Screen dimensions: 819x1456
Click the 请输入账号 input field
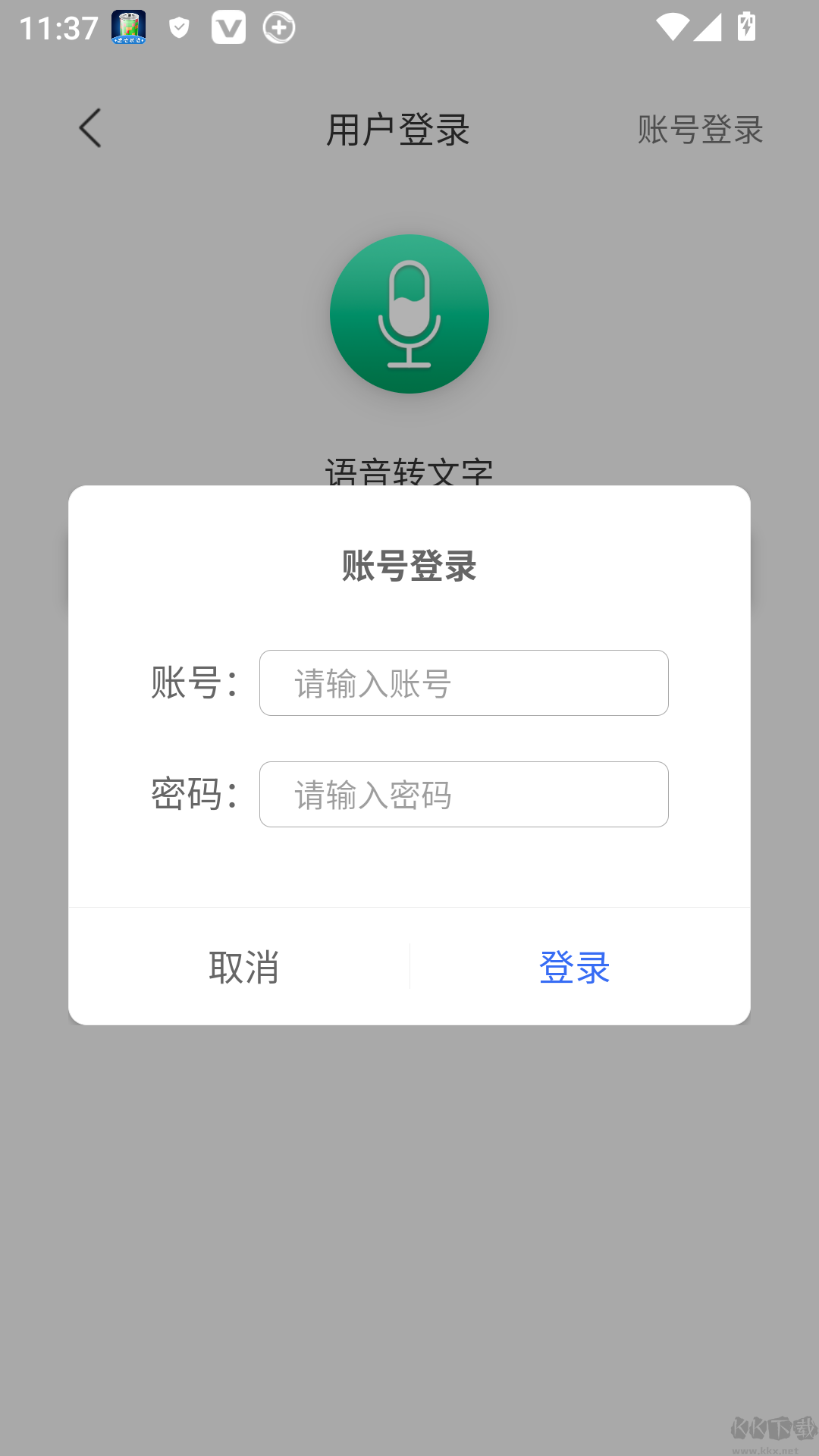(463, 682)
